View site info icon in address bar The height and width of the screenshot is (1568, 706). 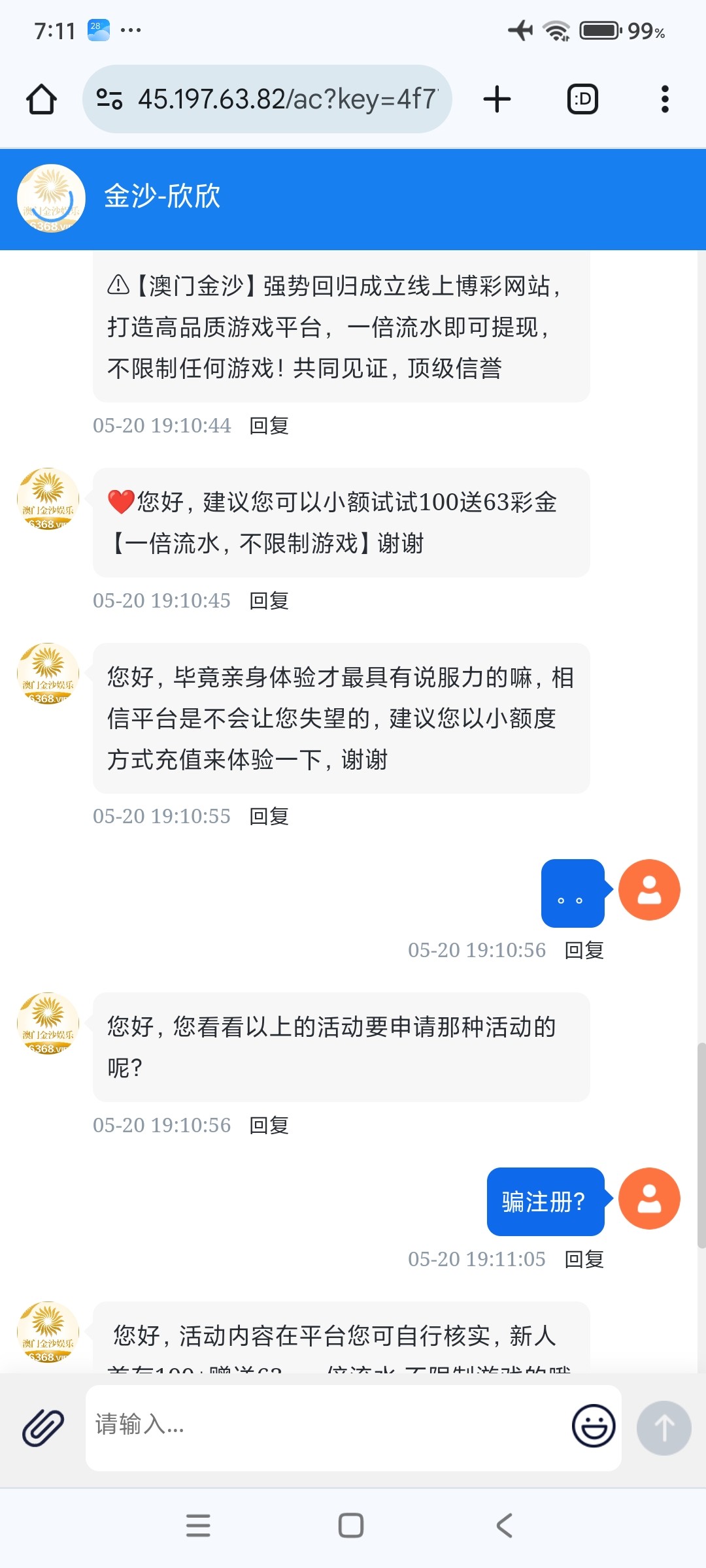click(x=109, y=99)
